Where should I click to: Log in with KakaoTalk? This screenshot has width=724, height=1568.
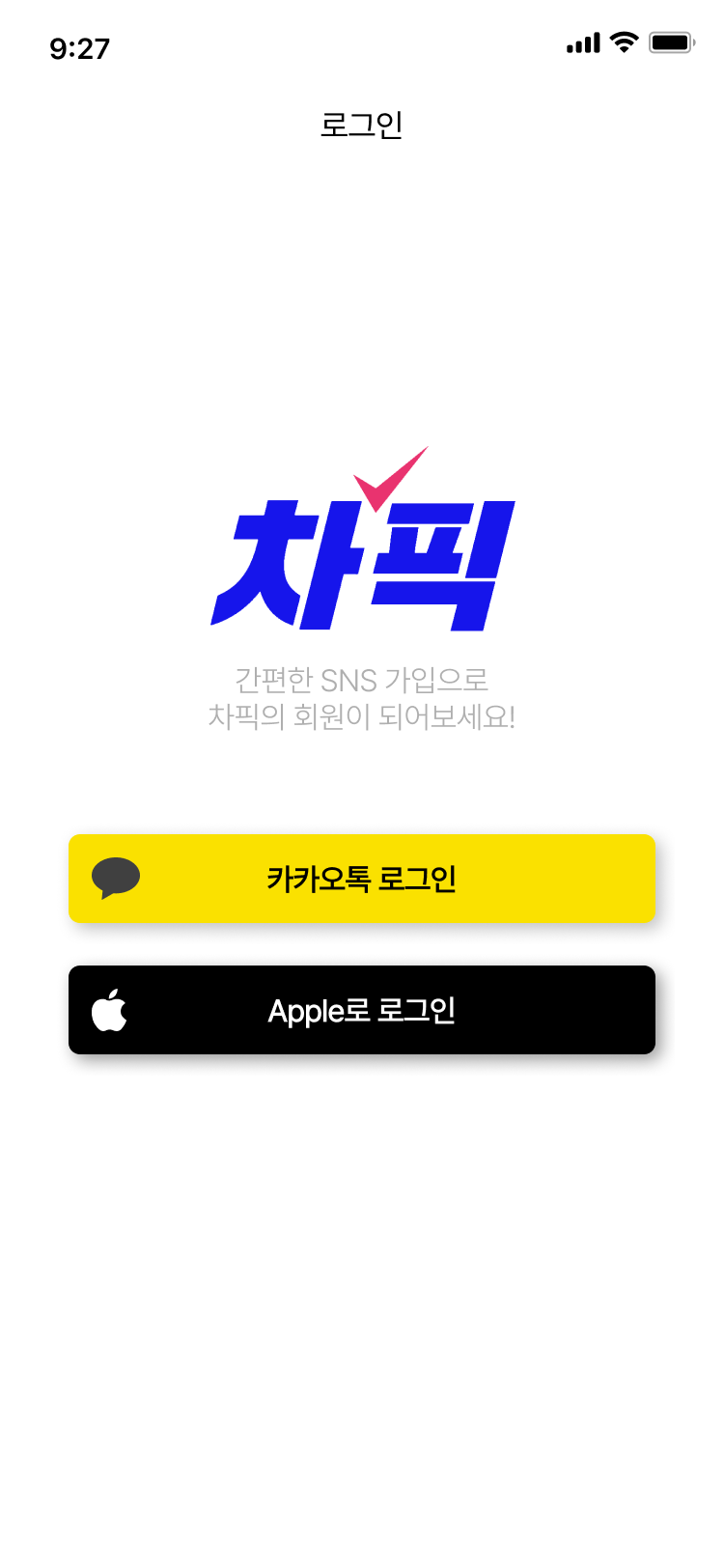(x=362, y=879)
